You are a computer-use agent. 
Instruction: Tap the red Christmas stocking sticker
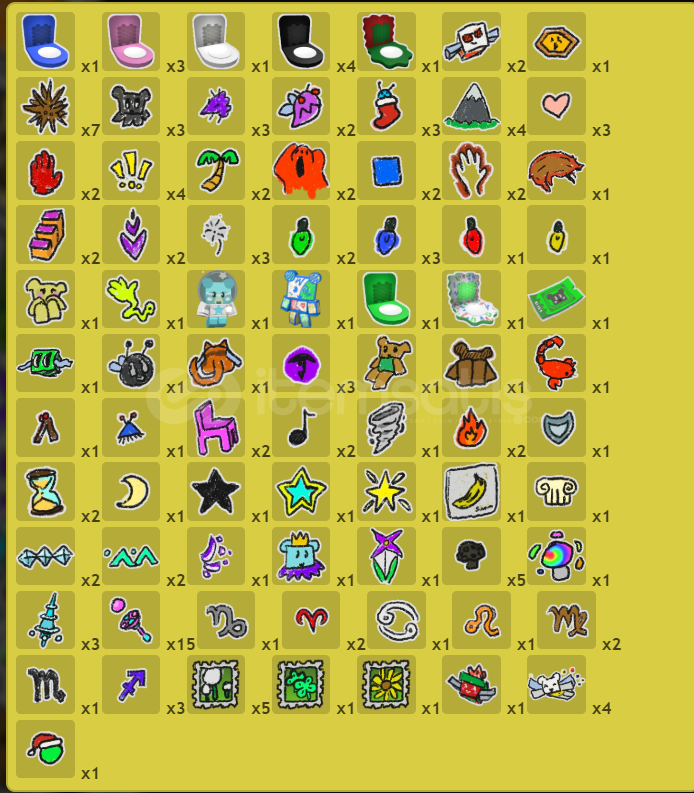(x=386, y=106)
